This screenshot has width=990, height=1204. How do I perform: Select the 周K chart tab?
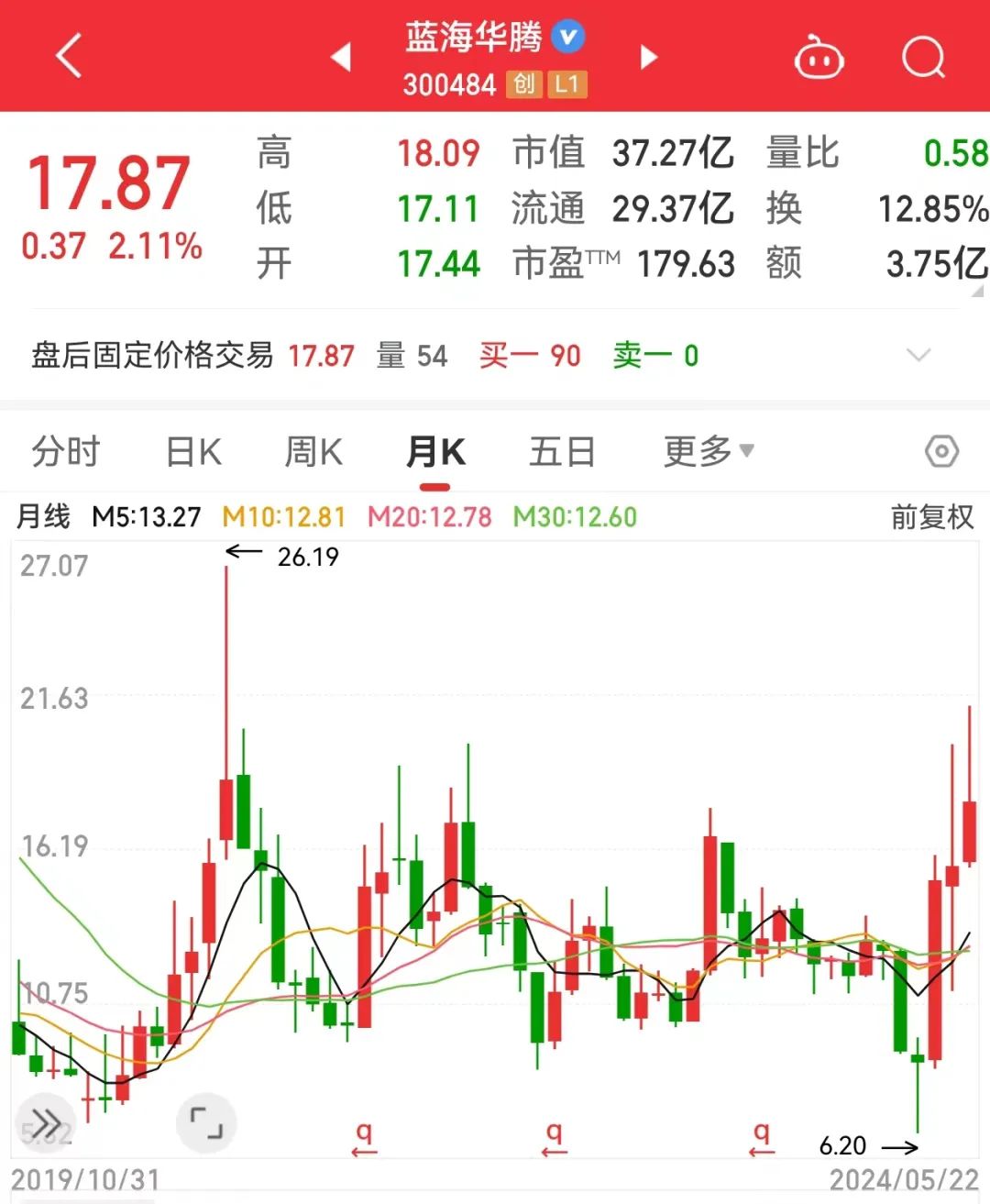click(313, 452)
